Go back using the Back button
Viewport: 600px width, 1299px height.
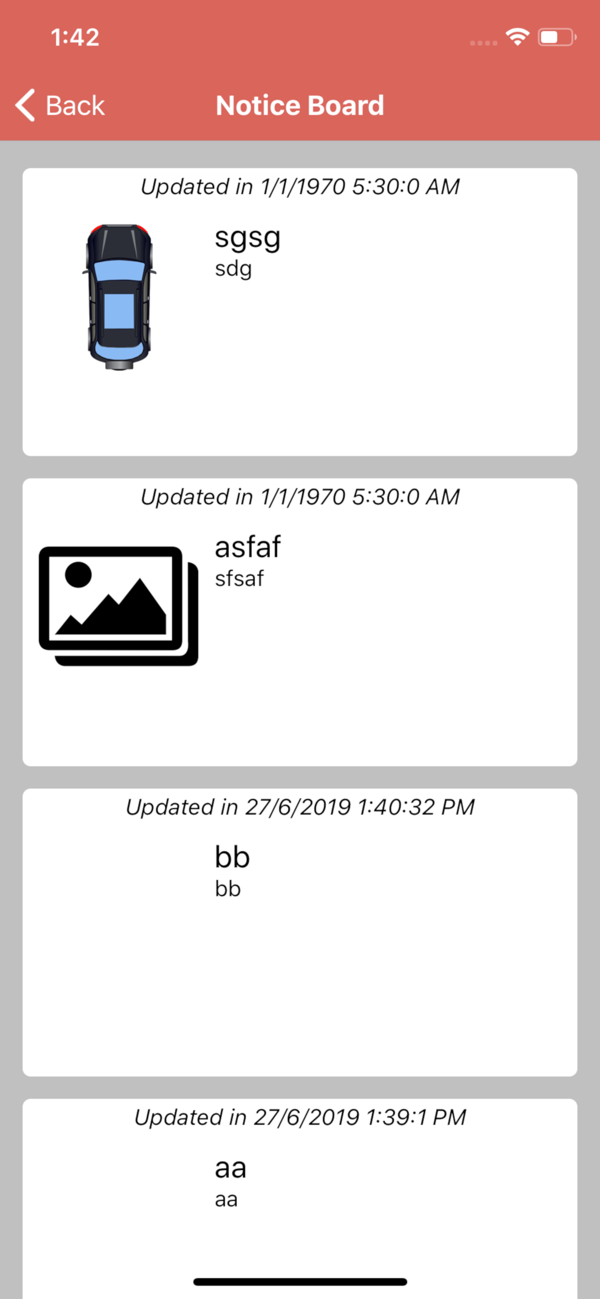(60, 105)
